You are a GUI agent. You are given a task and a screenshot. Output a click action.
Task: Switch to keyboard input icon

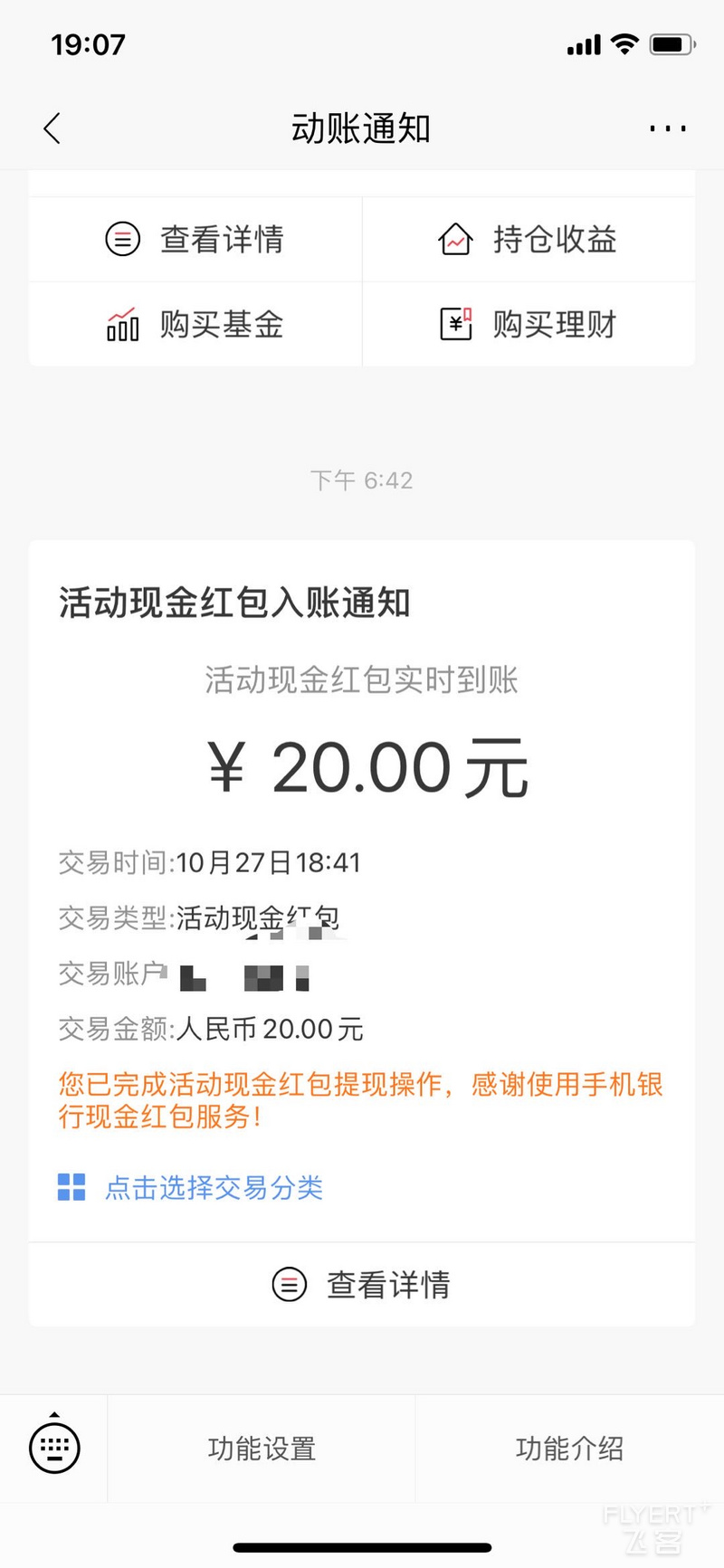(54, 1447)
